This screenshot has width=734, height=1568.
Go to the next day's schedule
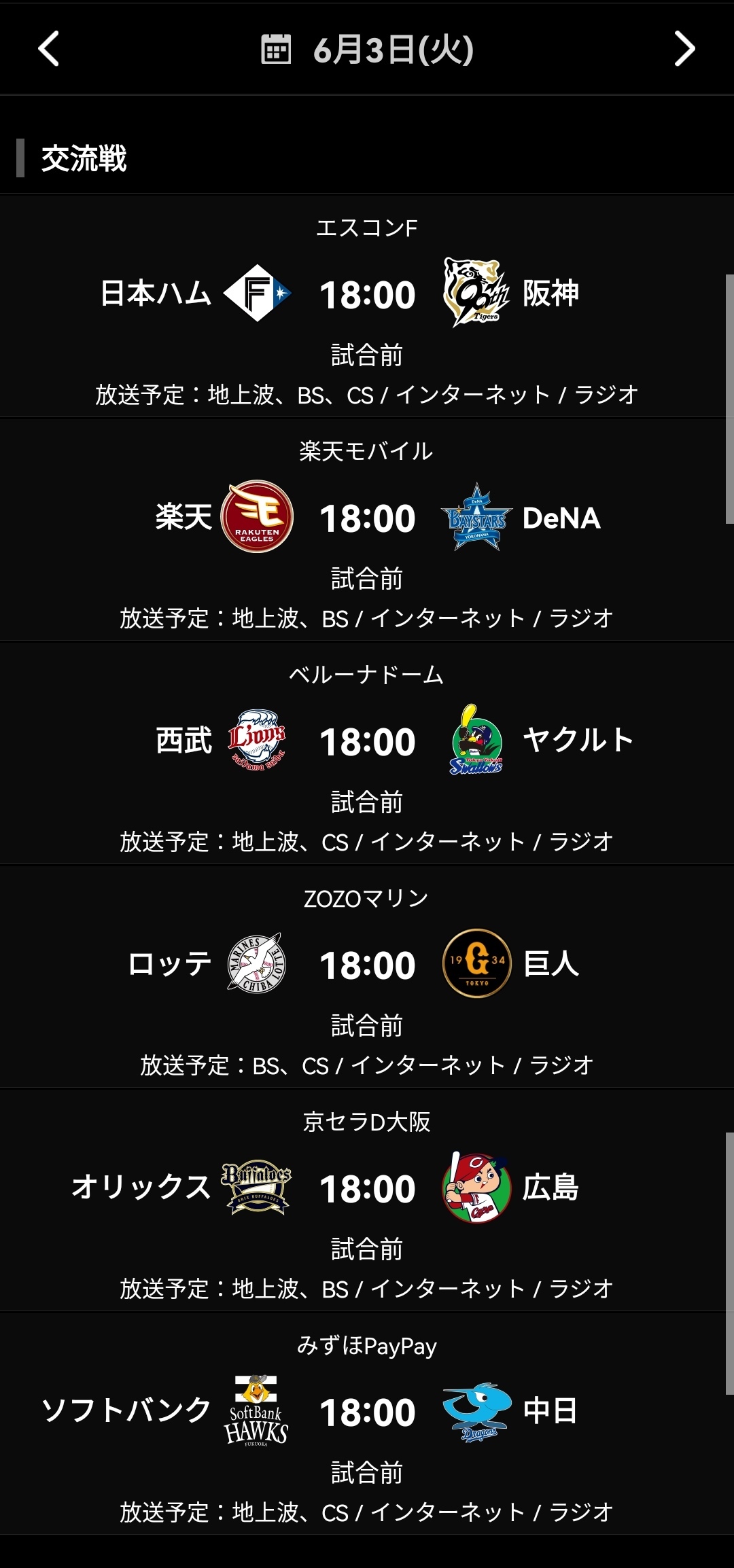click(x=684, y=49)
